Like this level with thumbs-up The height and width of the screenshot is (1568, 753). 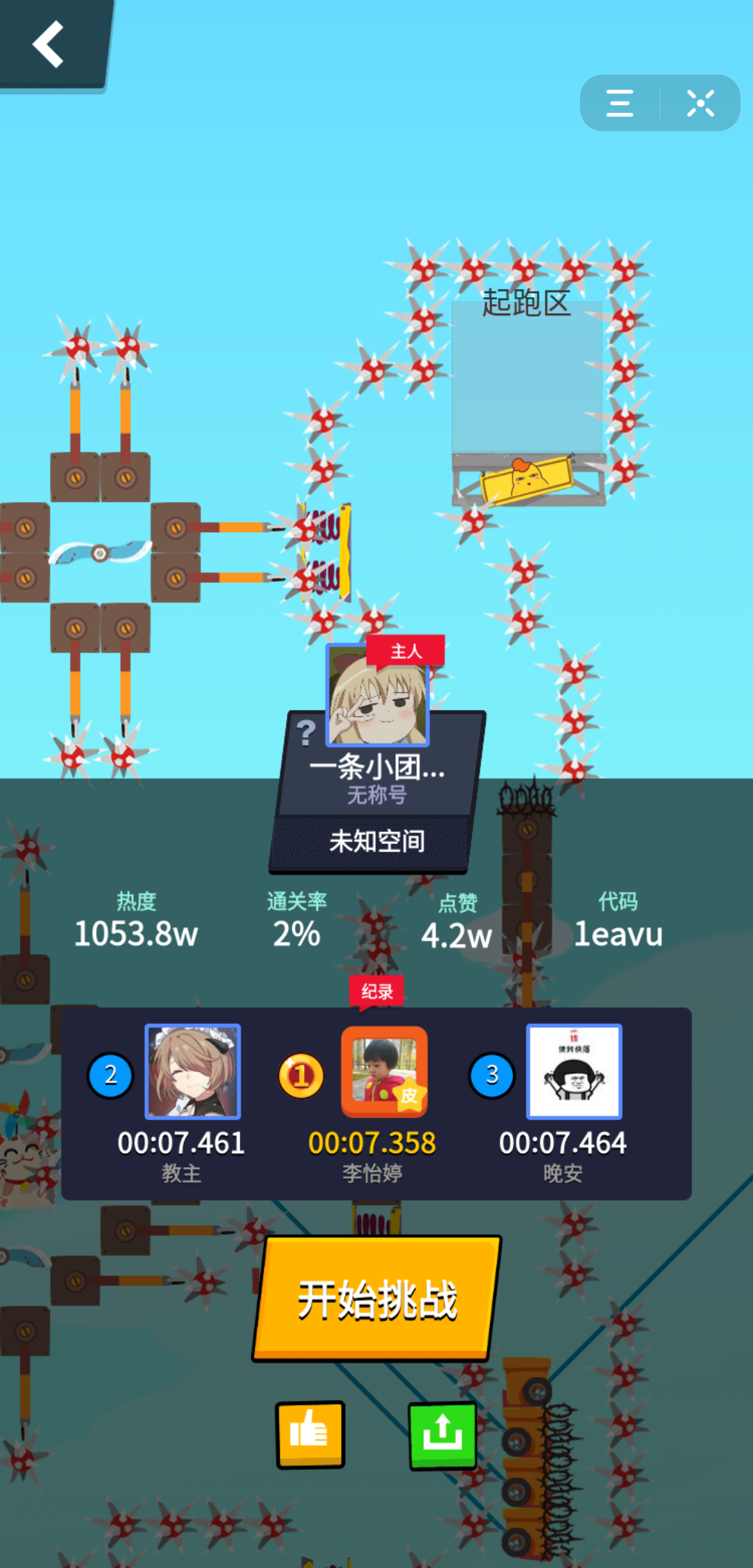click(310, 1434)
